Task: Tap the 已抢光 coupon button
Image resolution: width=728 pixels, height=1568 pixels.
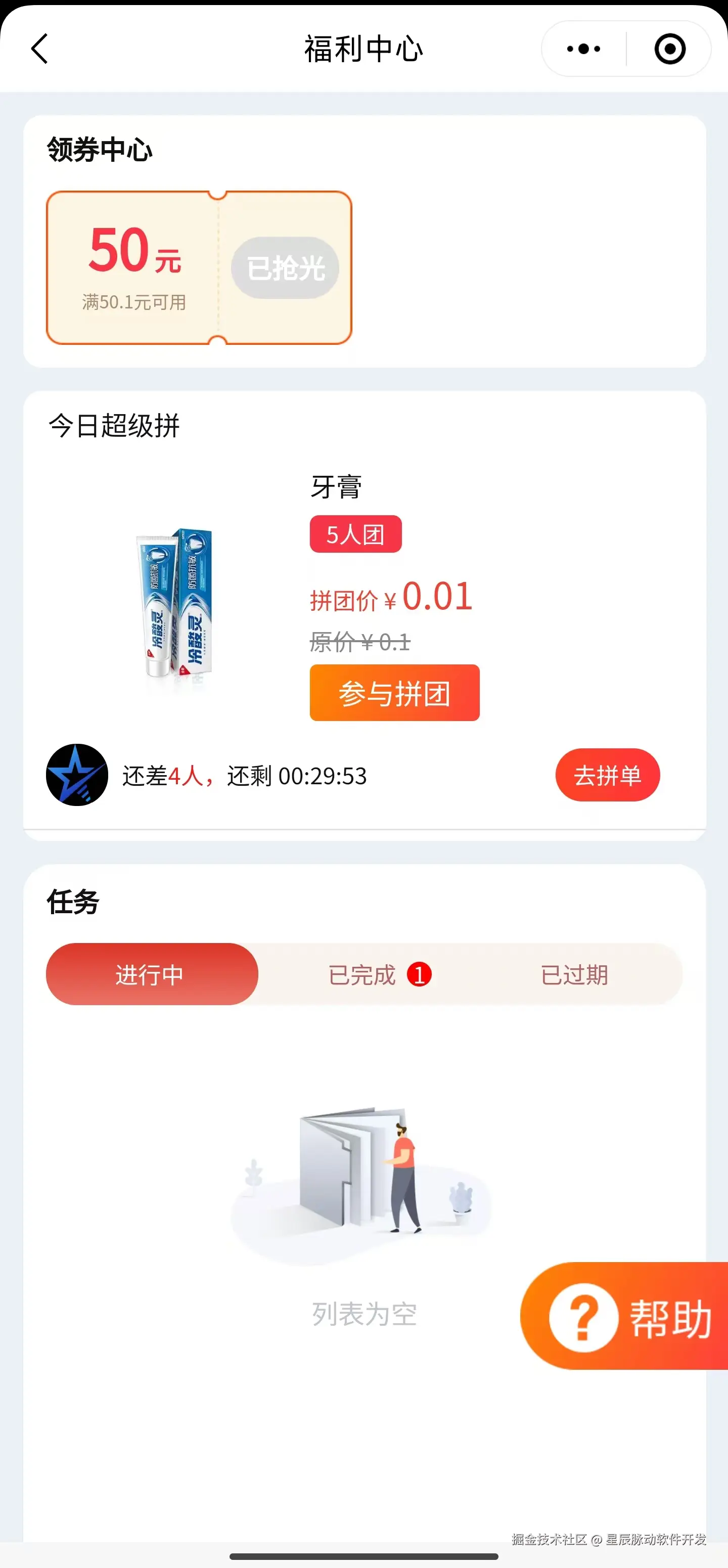Action: [x=285, y=268]
